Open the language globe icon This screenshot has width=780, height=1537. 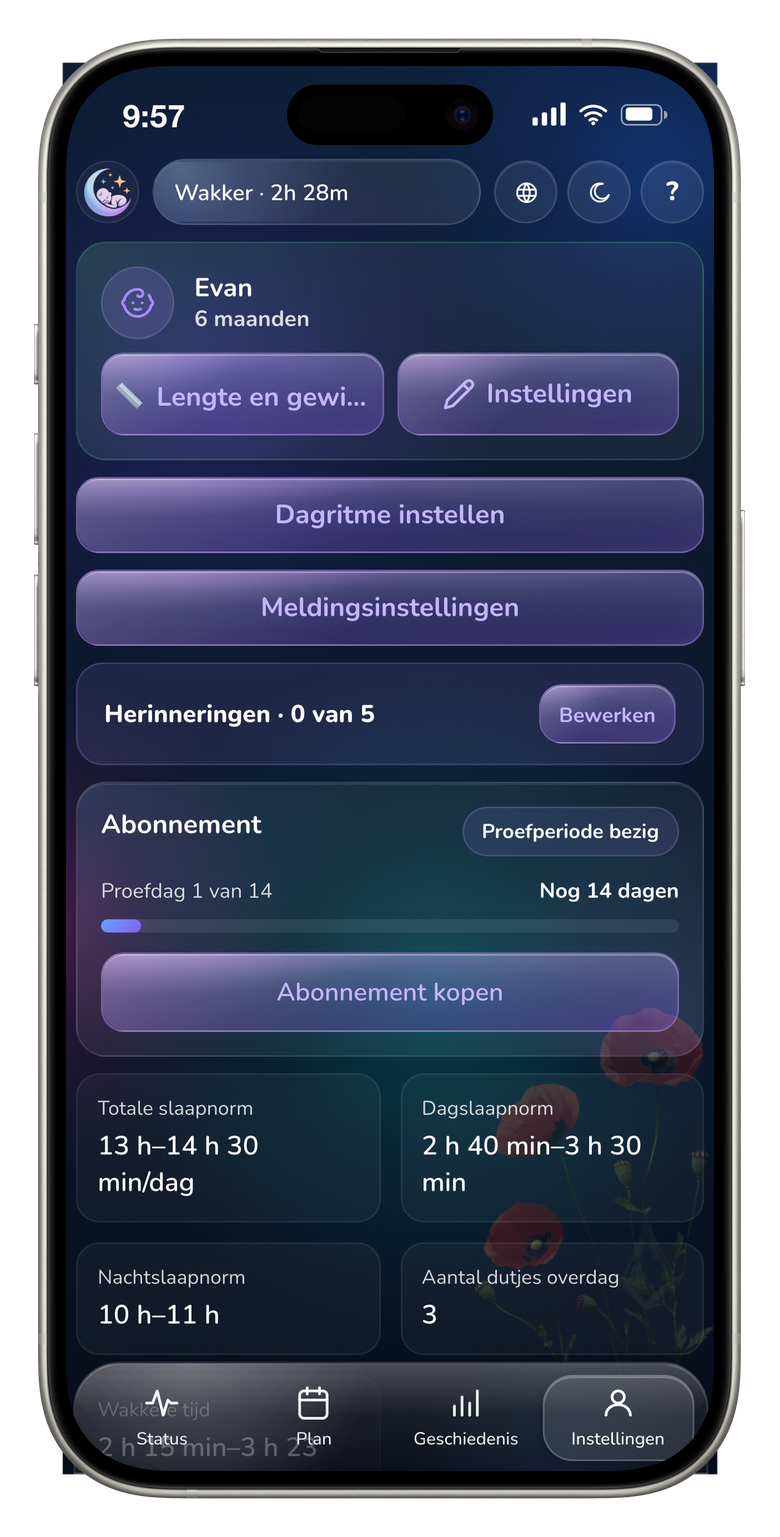click(x=526, y=192)
